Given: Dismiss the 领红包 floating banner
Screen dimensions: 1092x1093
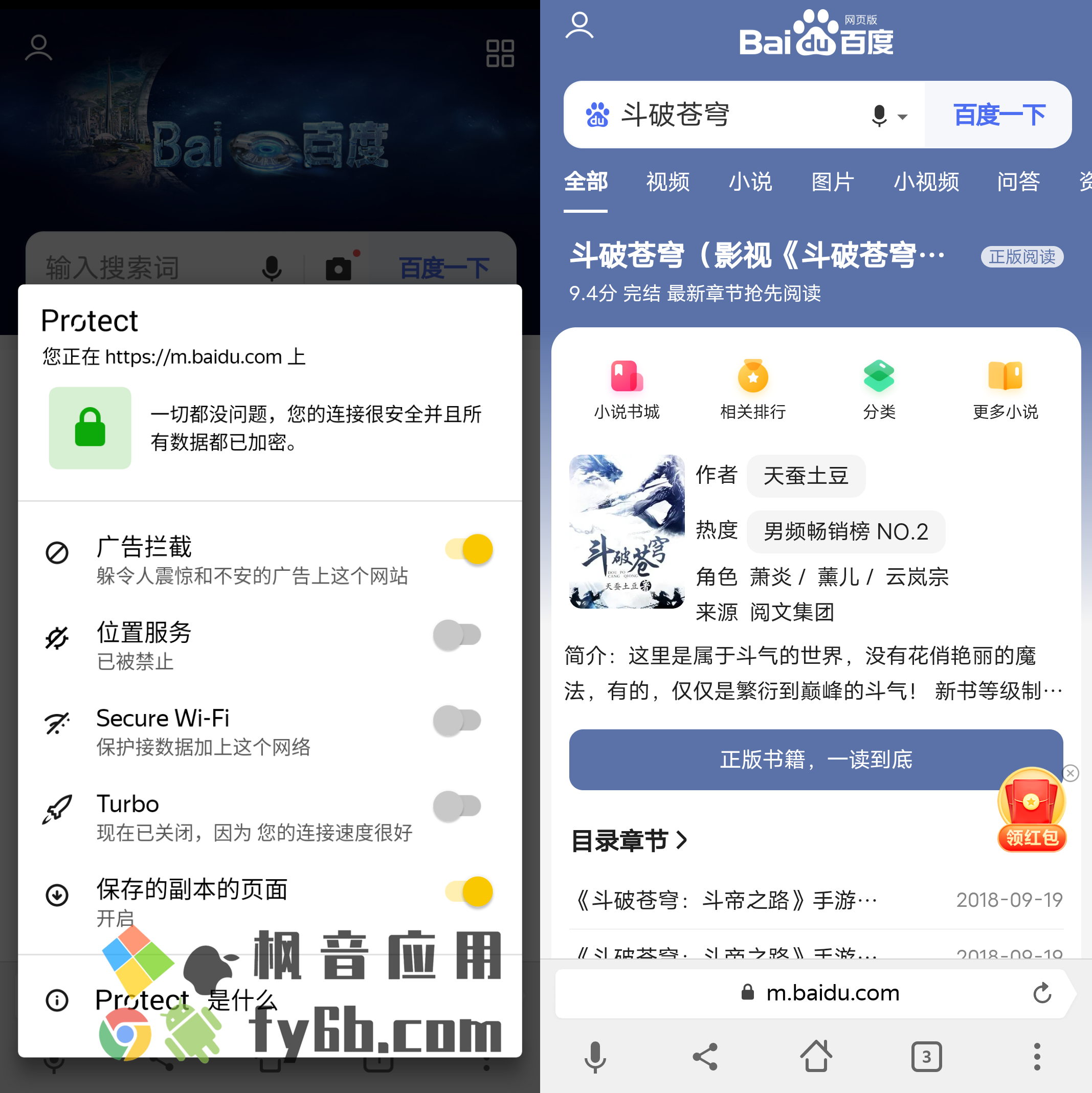Looking at the screenshot, I should (x=1070, y=773).
